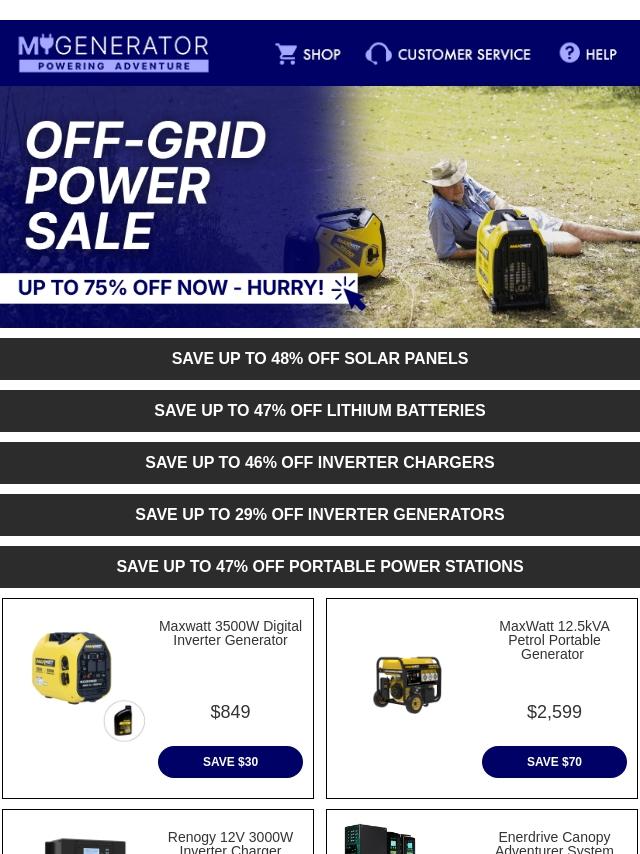The width and height of the screenshot is (640, 854).
Task: View 29% off inverter generators offer
Action: tap(320, 515)
